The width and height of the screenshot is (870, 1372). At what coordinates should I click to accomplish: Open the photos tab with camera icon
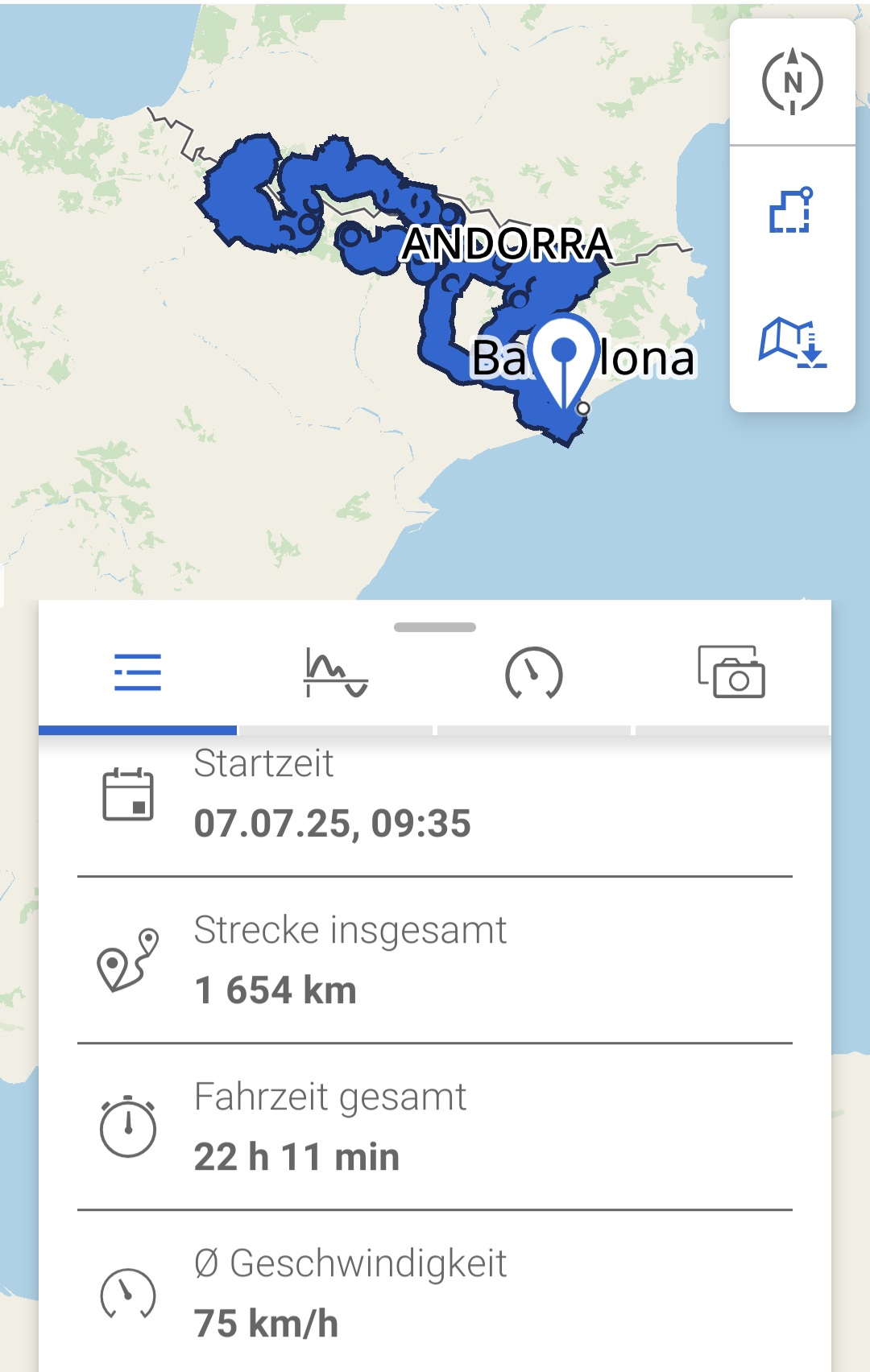point(731,672)
